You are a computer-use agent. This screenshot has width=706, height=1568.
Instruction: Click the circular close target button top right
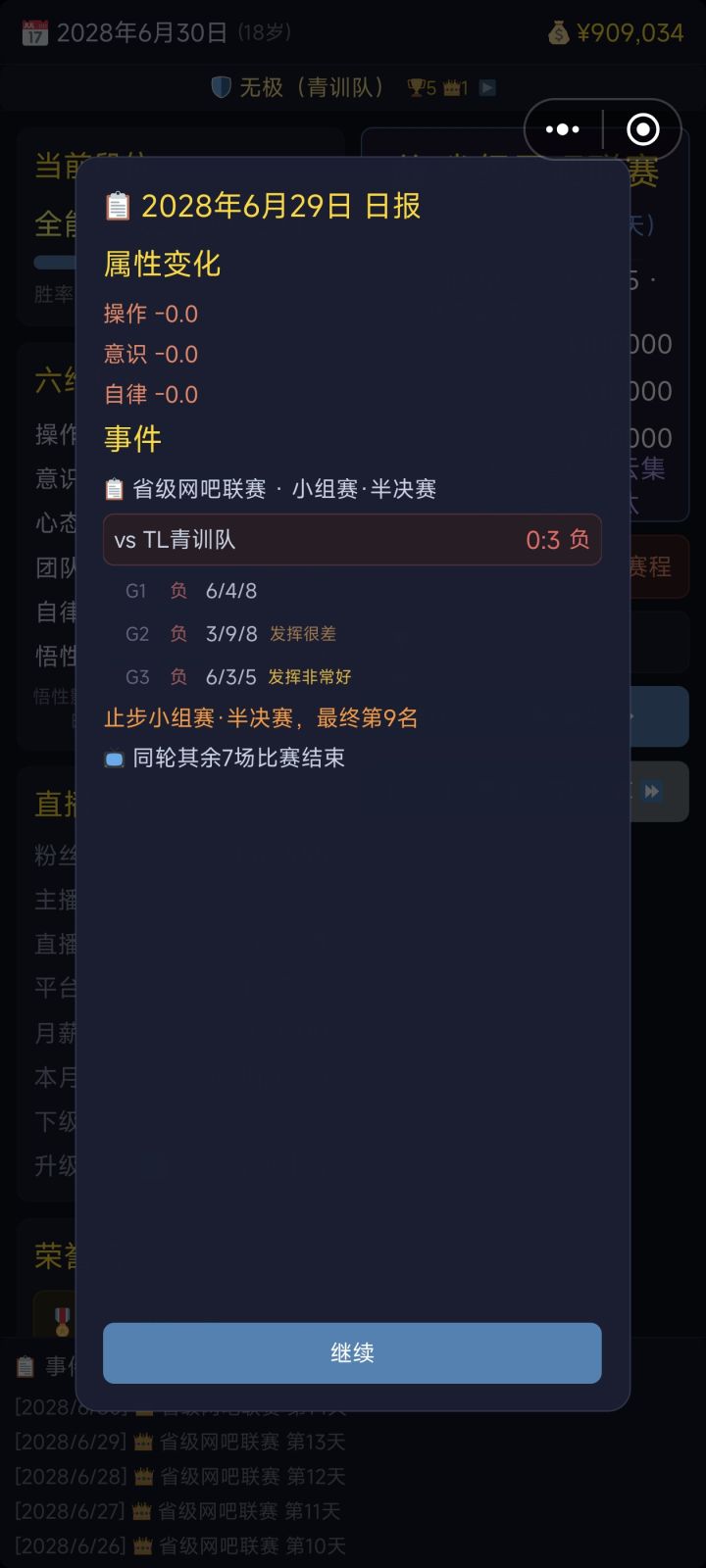click(644, 128)
